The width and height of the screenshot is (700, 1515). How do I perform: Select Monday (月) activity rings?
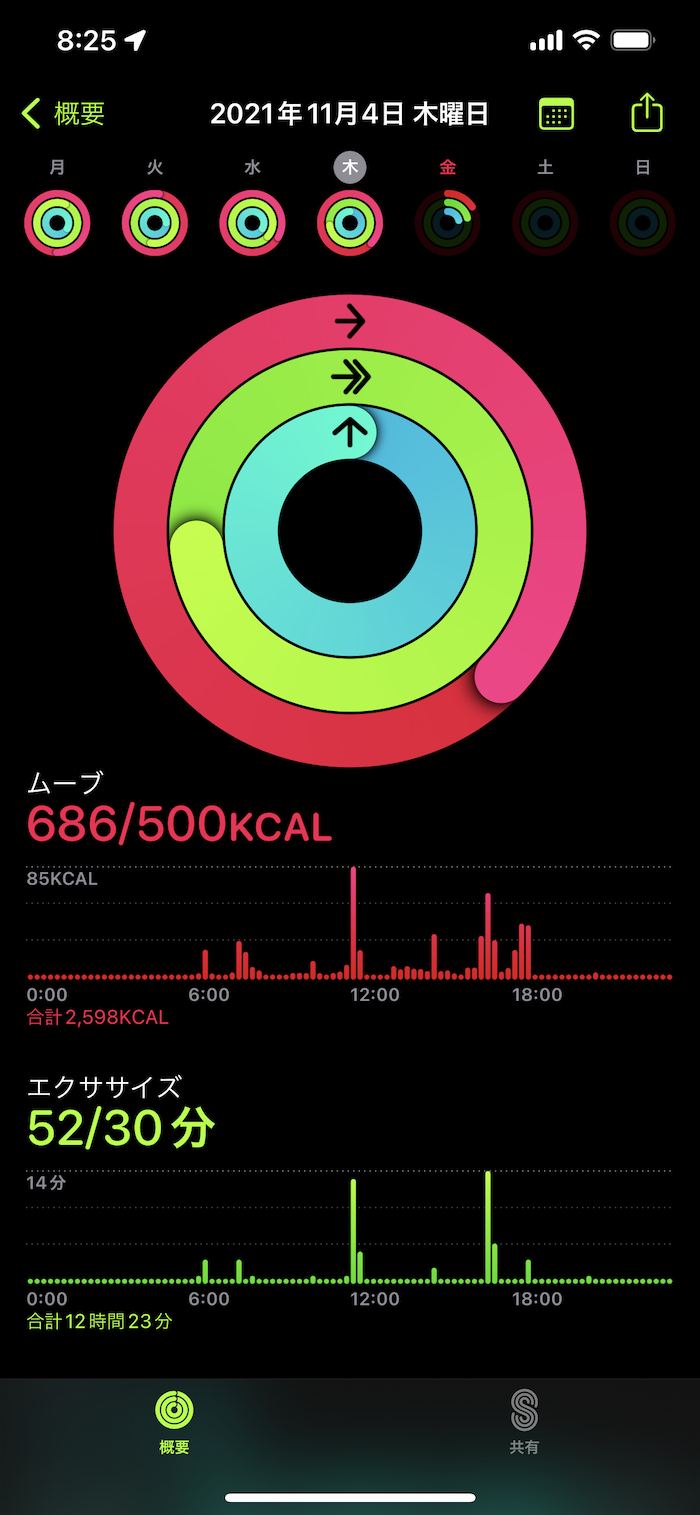57,222
